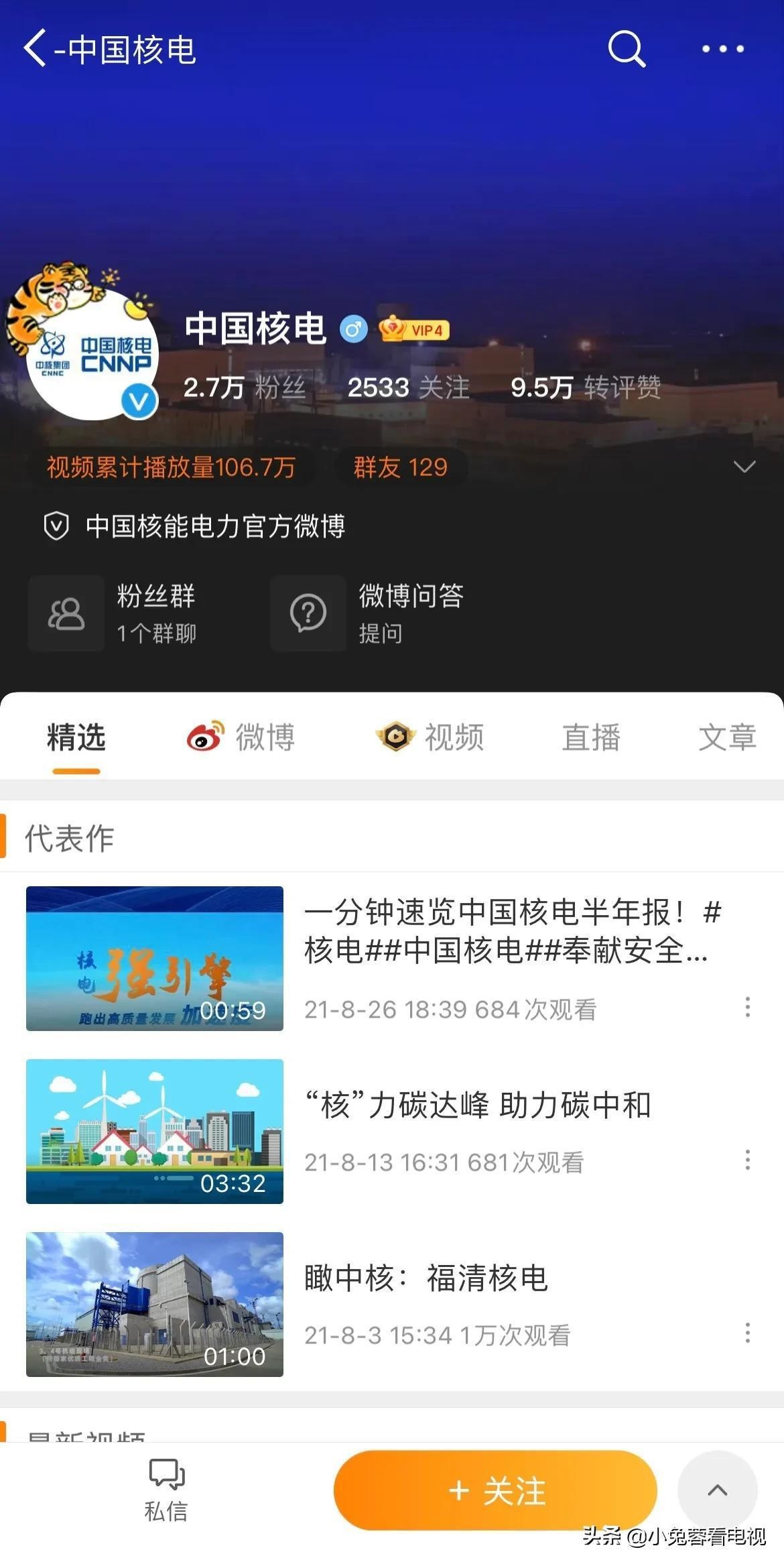784x1564 pixels.
Task: Go back from the 中国核电 profile
Action: click(35, 48)
